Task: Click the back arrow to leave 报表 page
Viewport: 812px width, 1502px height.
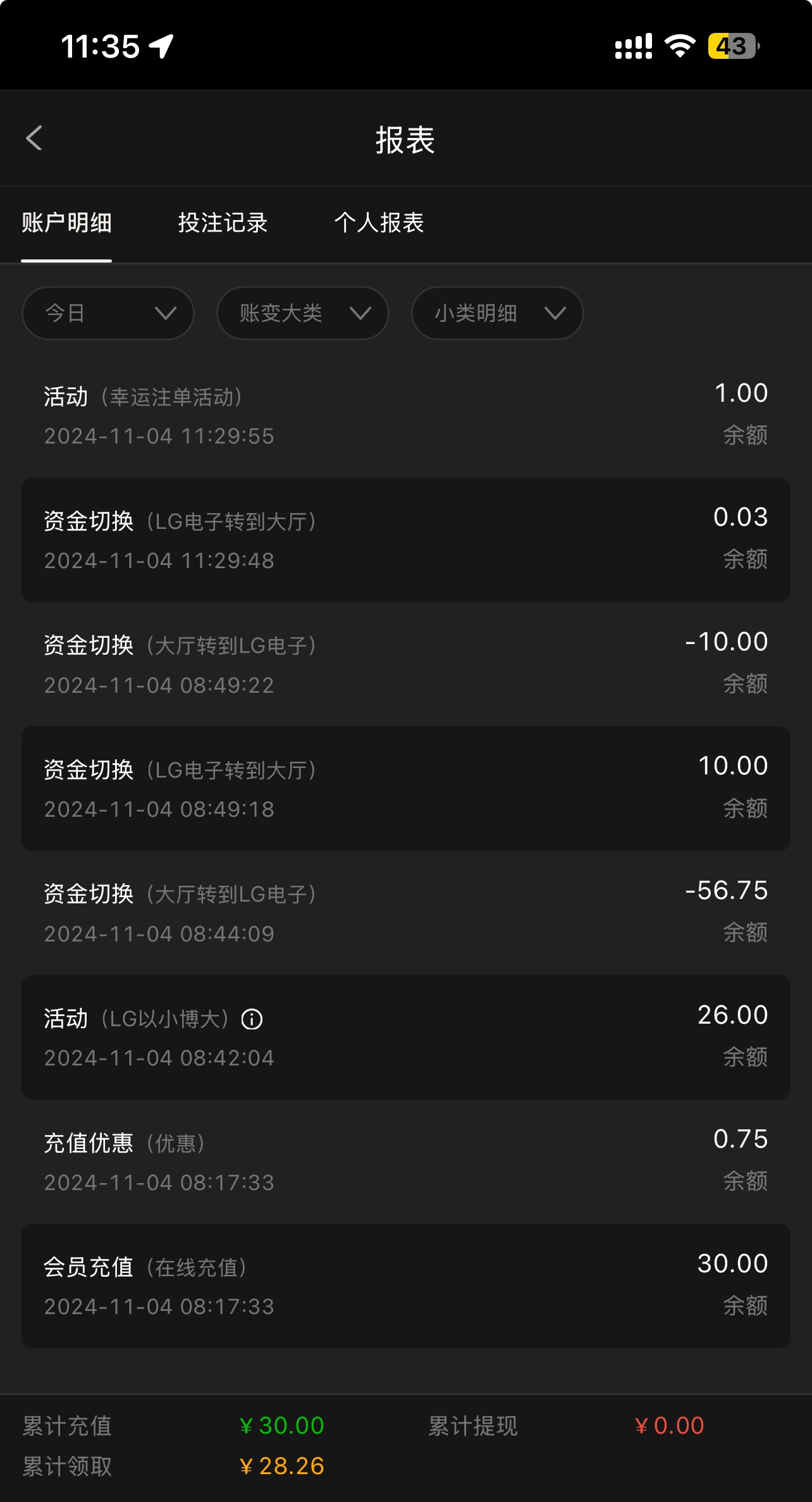Action: [x=35, y=138]
